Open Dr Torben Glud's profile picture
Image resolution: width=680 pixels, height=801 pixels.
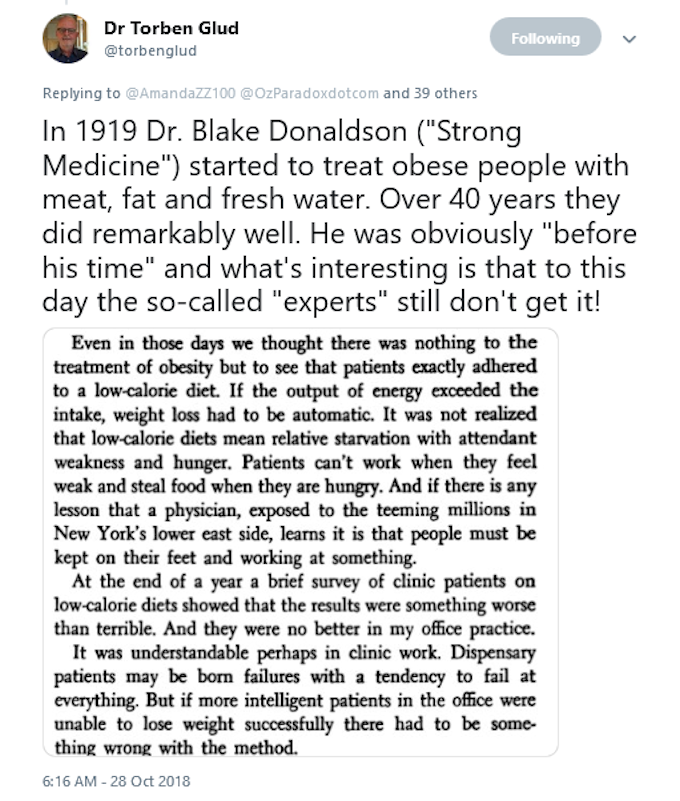[66, 38]
